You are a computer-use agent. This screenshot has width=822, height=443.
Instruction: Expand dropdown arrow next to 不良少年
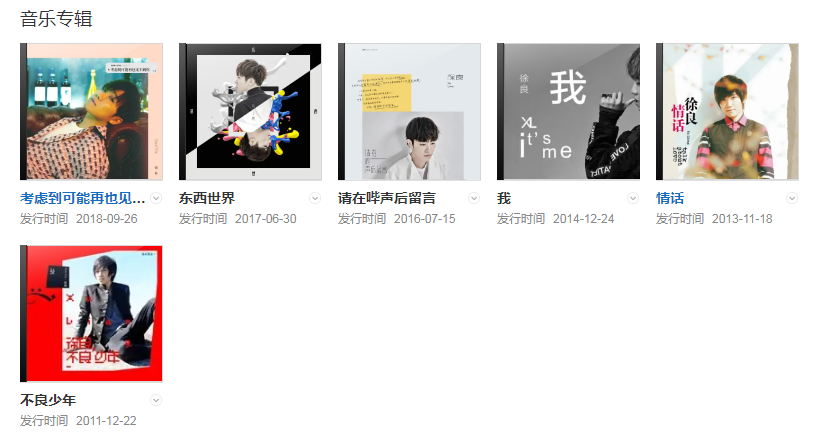point(156,401)
